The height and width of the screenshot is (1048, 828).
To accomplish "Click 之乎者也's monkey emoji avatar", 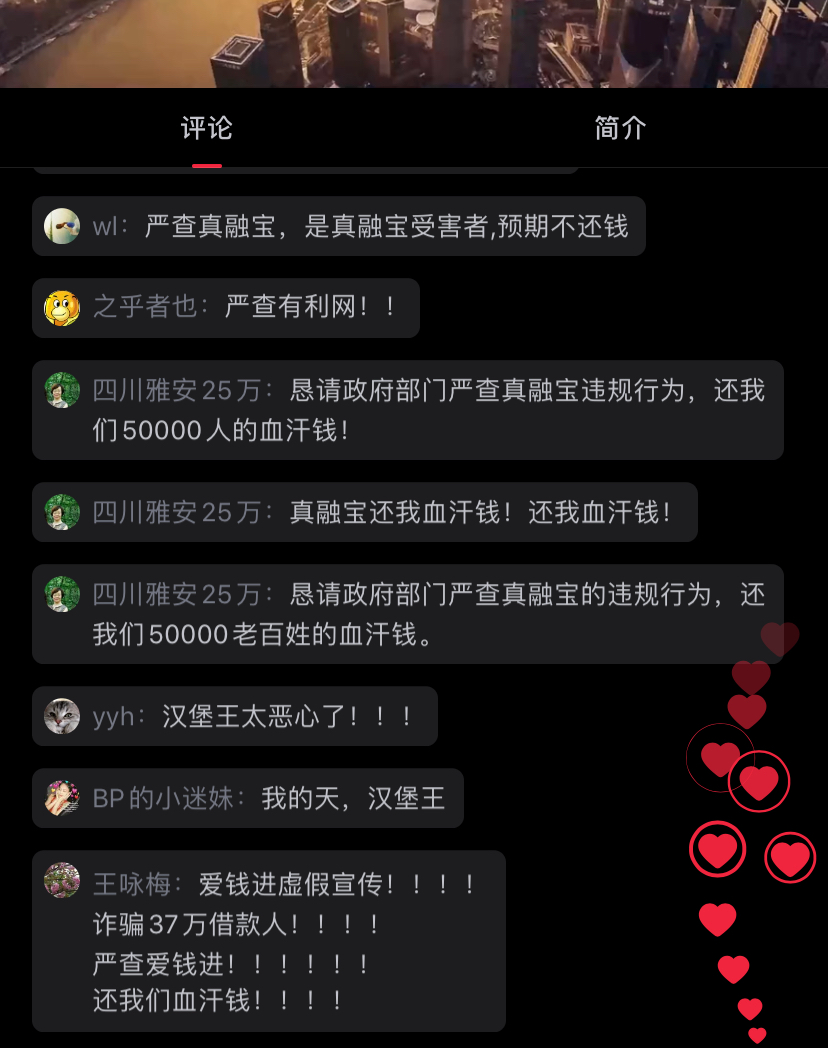I will 62,308.
